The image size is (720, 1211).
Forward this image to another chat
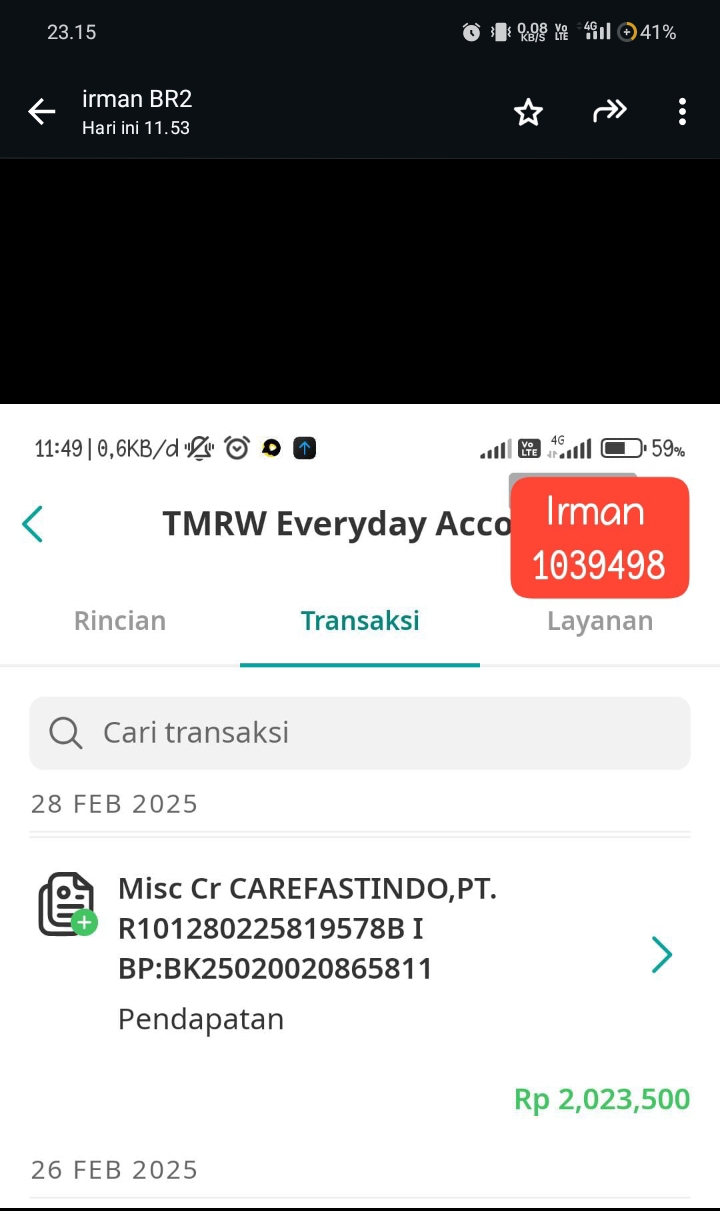[x=609, y=111]
